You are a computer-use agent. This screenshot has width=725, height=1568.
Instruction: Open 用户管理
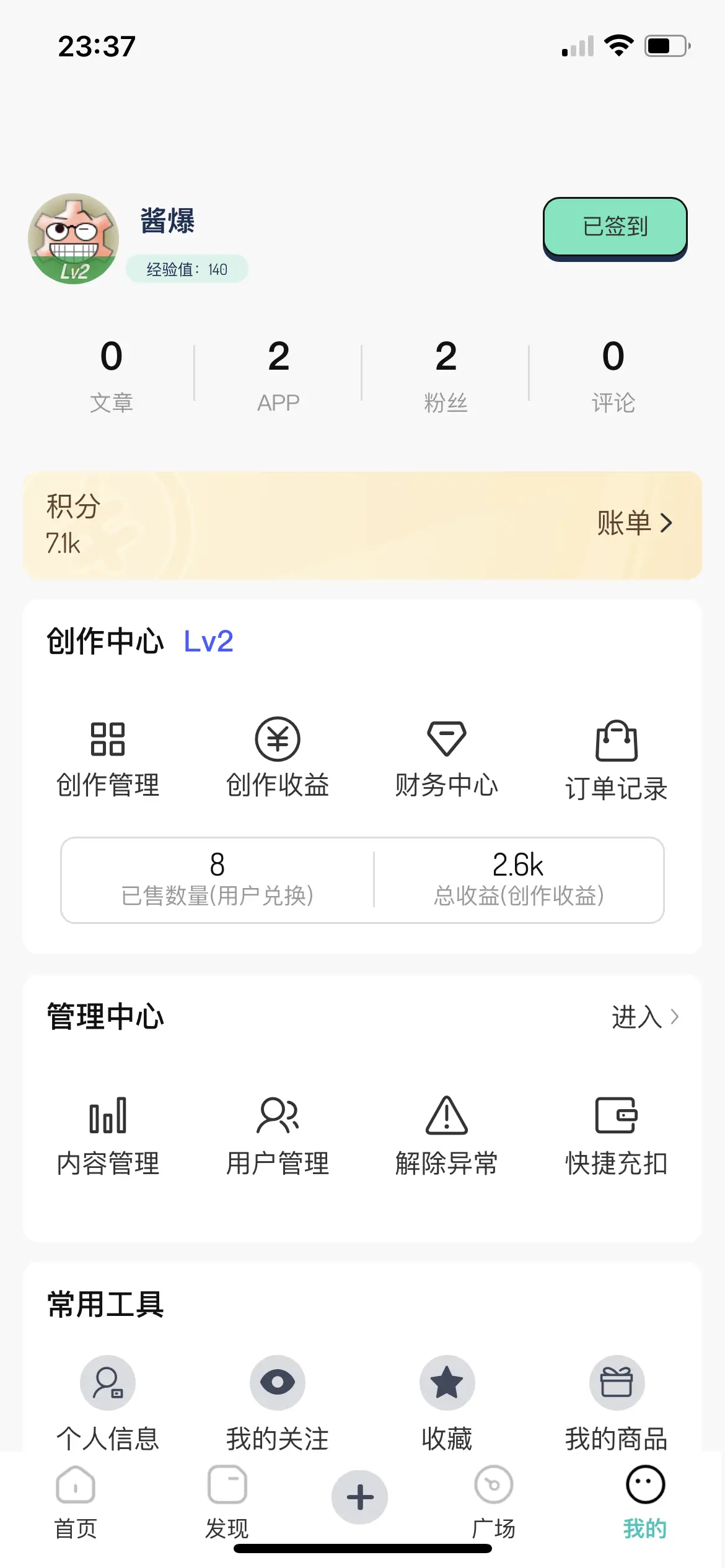pyautogui.click(x=278, y=1137)
